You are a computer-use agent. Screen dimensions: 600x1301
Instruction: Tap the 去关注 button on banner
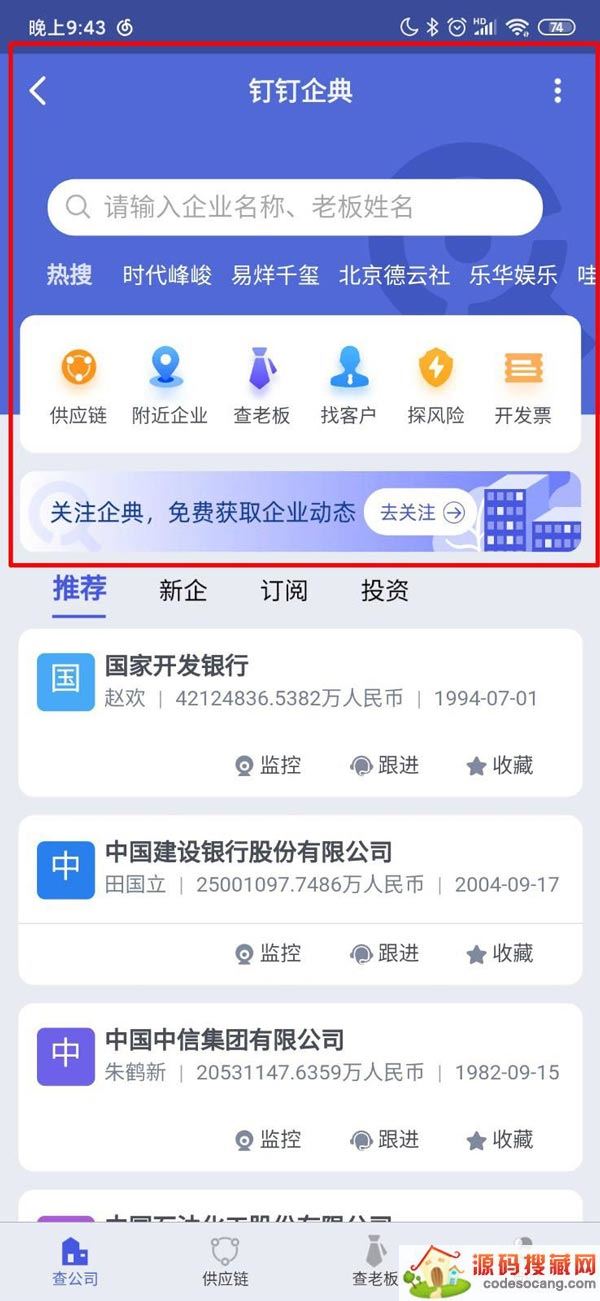pyautogui.click(x=421, y=512)
